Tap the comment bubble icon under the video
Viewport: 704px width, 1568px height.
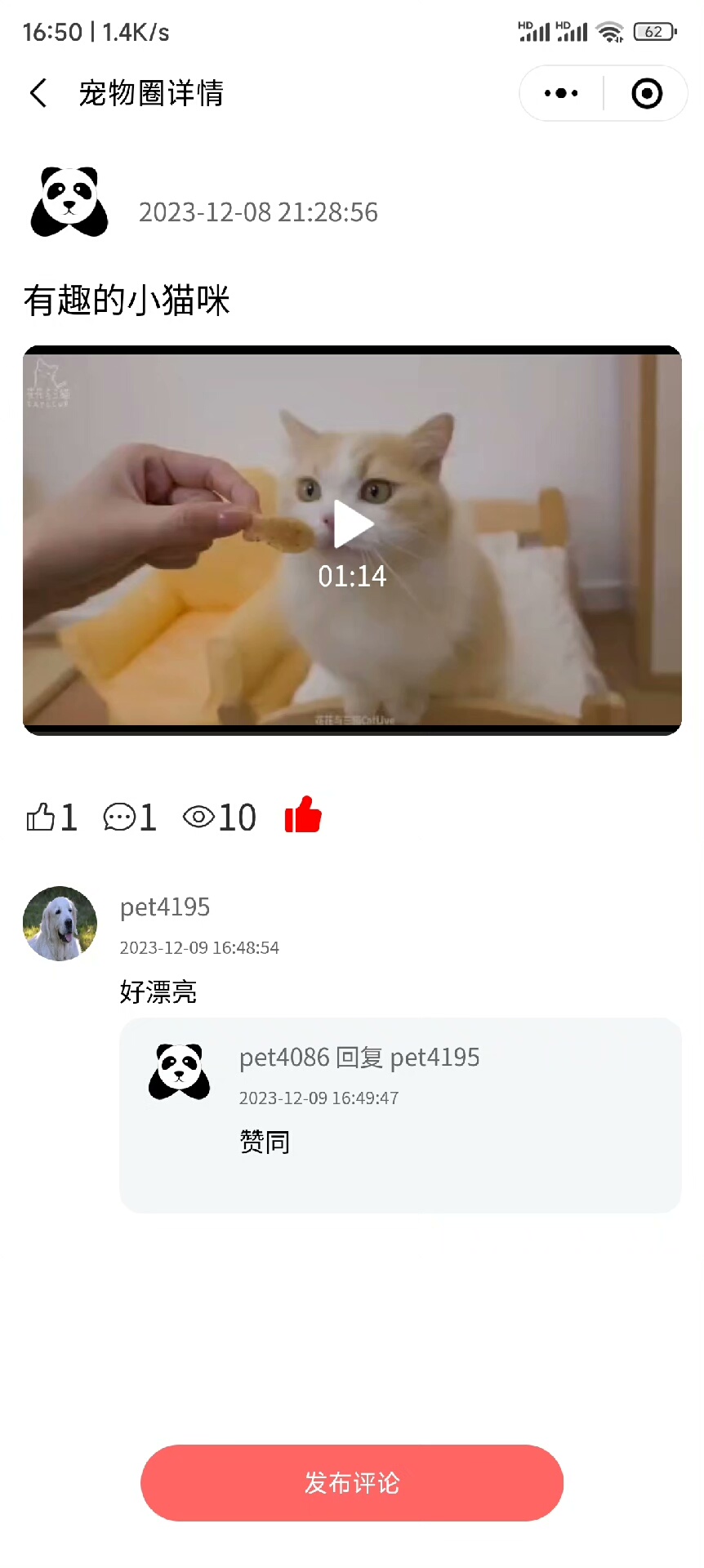pyautogui.click(x=120, y=817)
